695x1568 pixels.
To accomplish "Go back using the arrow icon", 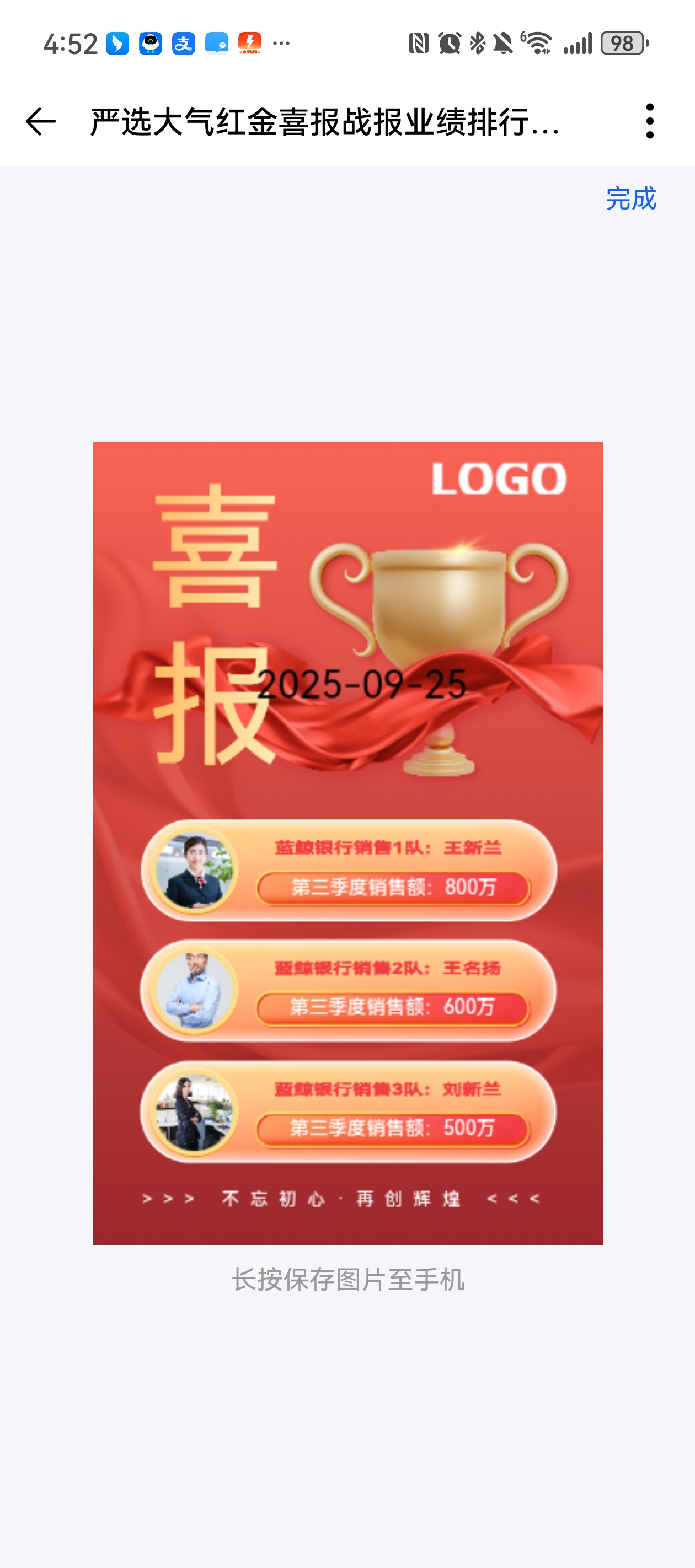I will click(x=41, y=121).
